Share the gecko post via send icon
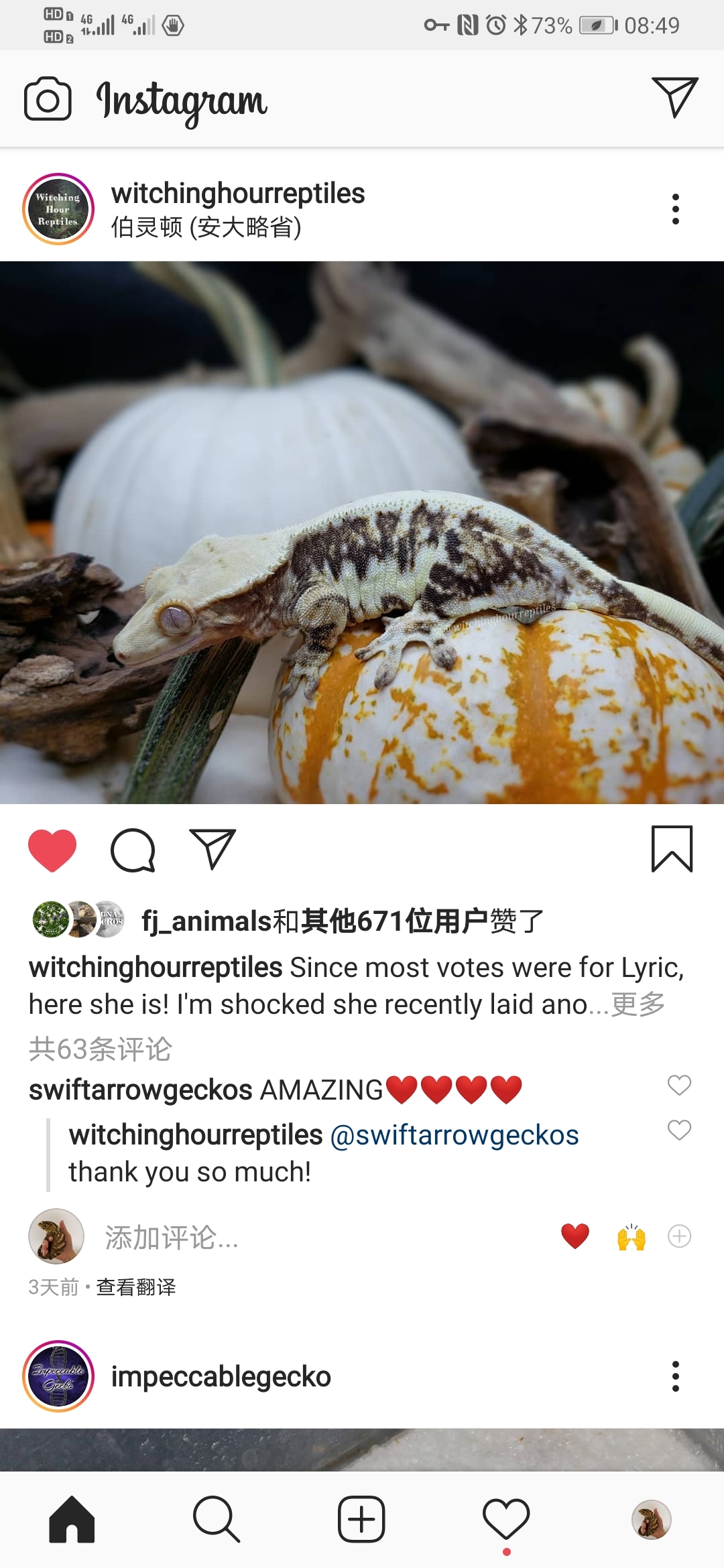Image resolution: width=724 pixels, height=1568 pixels. coord(213,850)
